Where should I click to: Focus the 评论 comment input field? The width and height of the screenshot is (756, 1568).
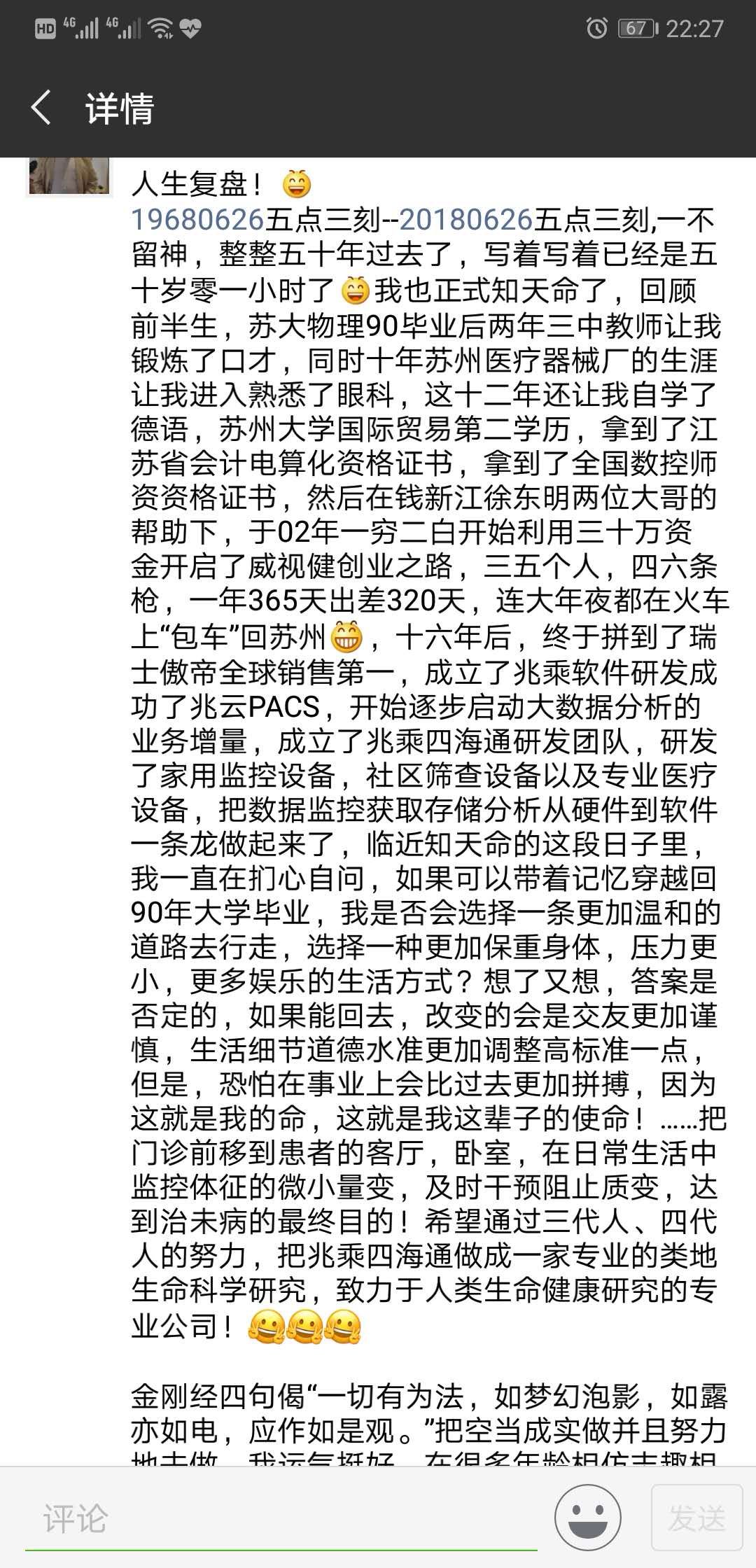pyautogui.click(x=280, y=1519)
